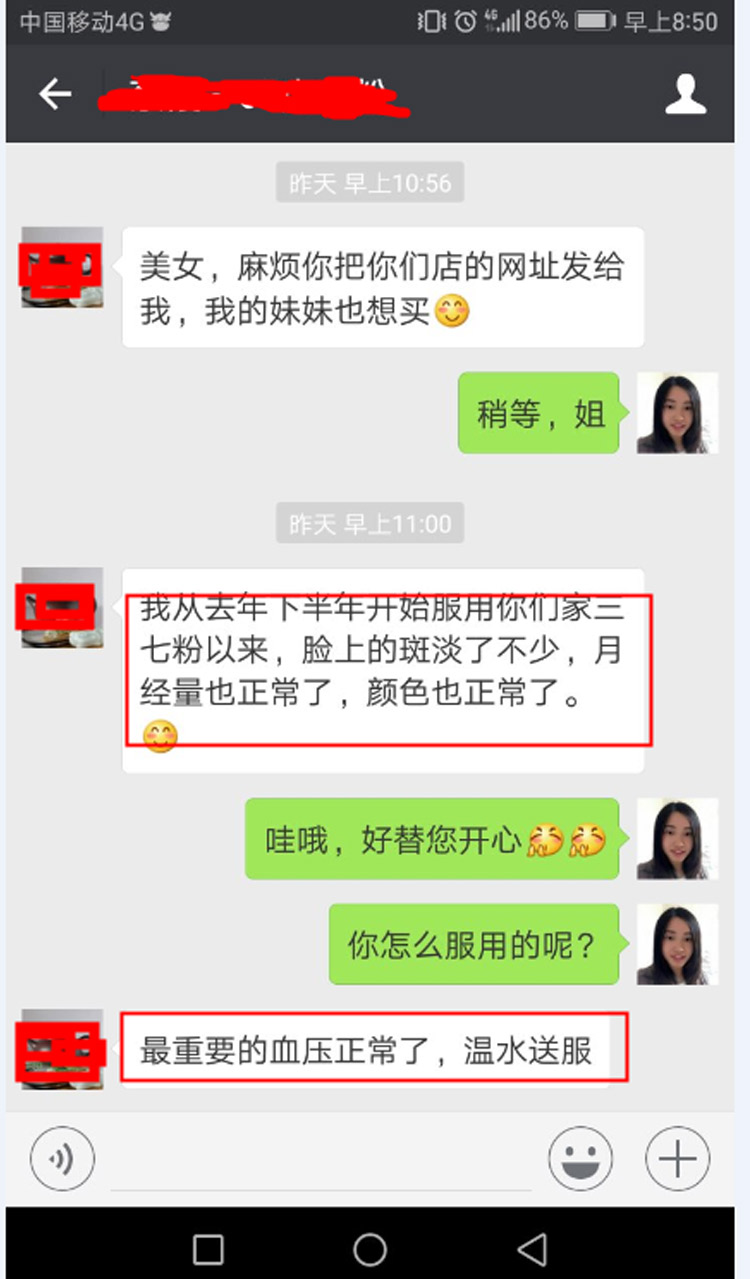Tap the system home button
The height and width of the screenshot is (1279, 750).
pos(370,1248)
